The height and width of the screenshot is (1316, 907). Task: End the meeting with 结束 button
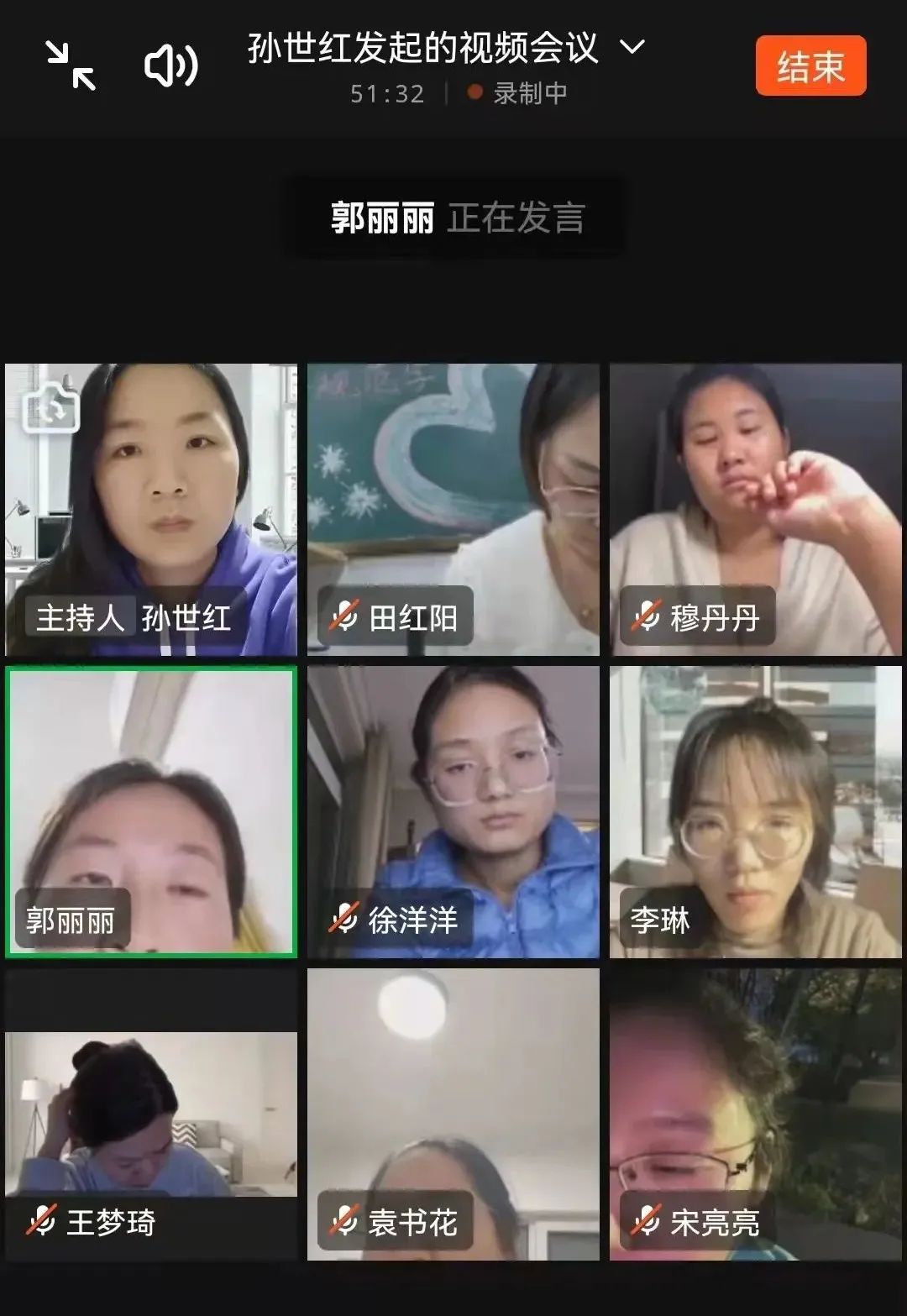(810, 66)
